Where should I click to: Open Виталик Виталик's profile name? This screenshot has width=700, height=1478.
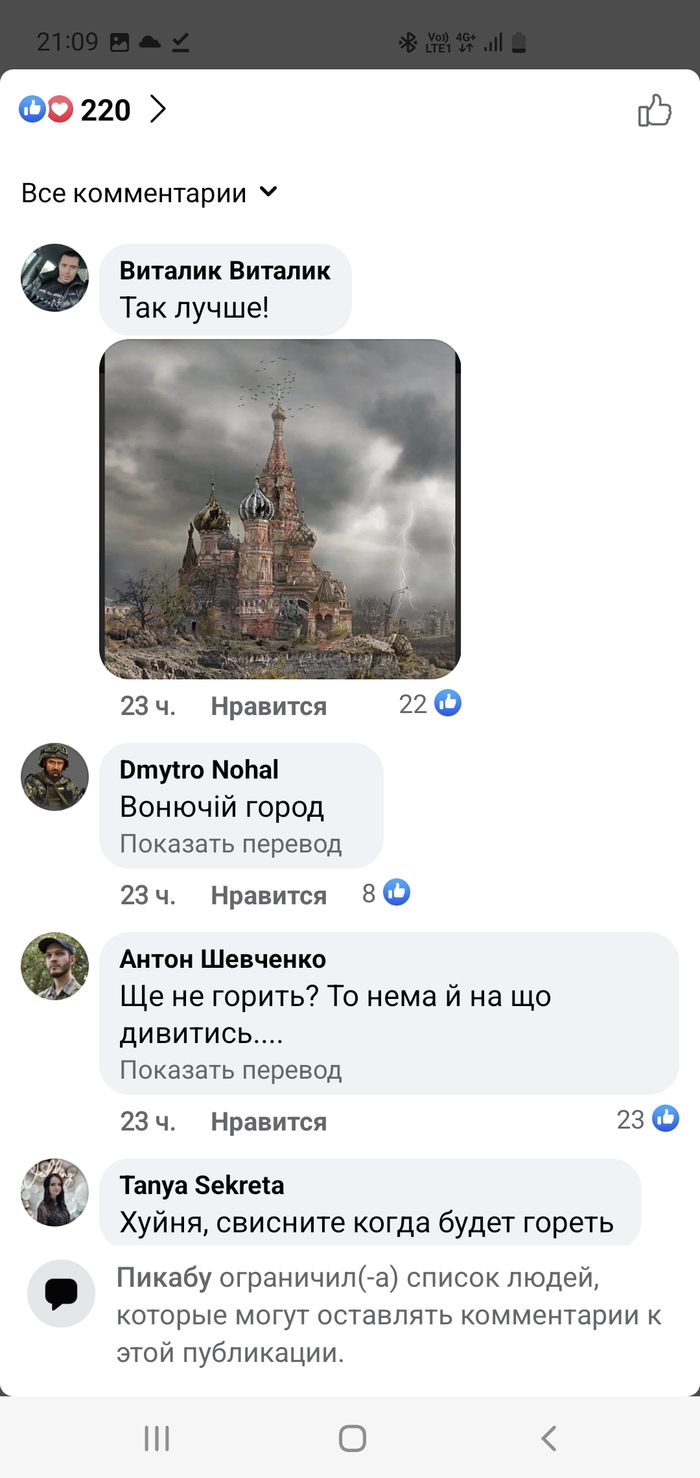click(224, 271)
